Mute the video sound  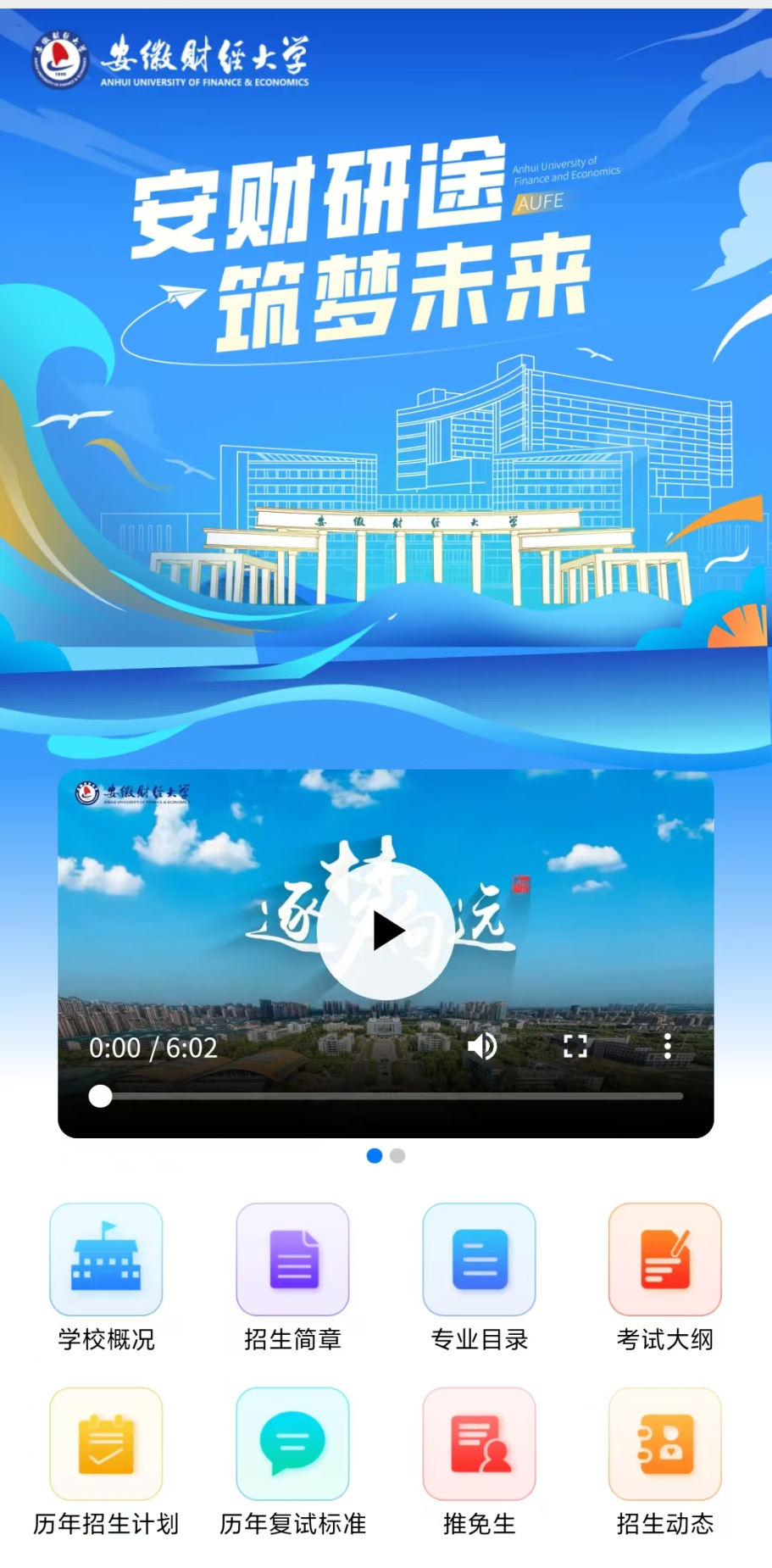click(482, 1047)
